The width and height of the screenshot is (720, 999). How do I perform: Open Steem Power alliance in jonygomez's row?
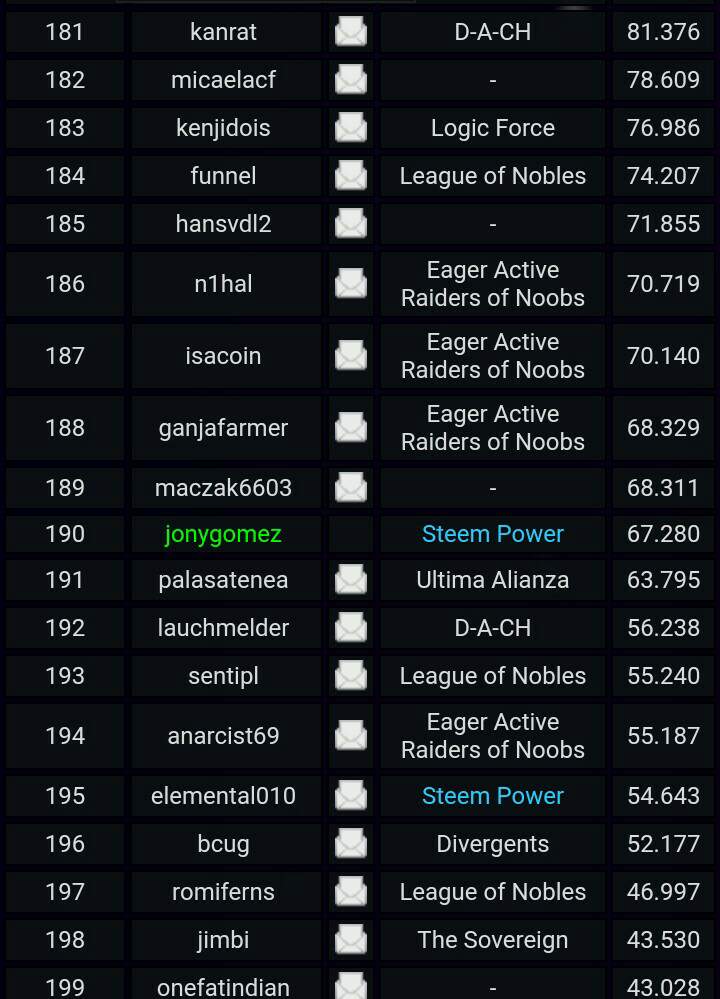492,534
